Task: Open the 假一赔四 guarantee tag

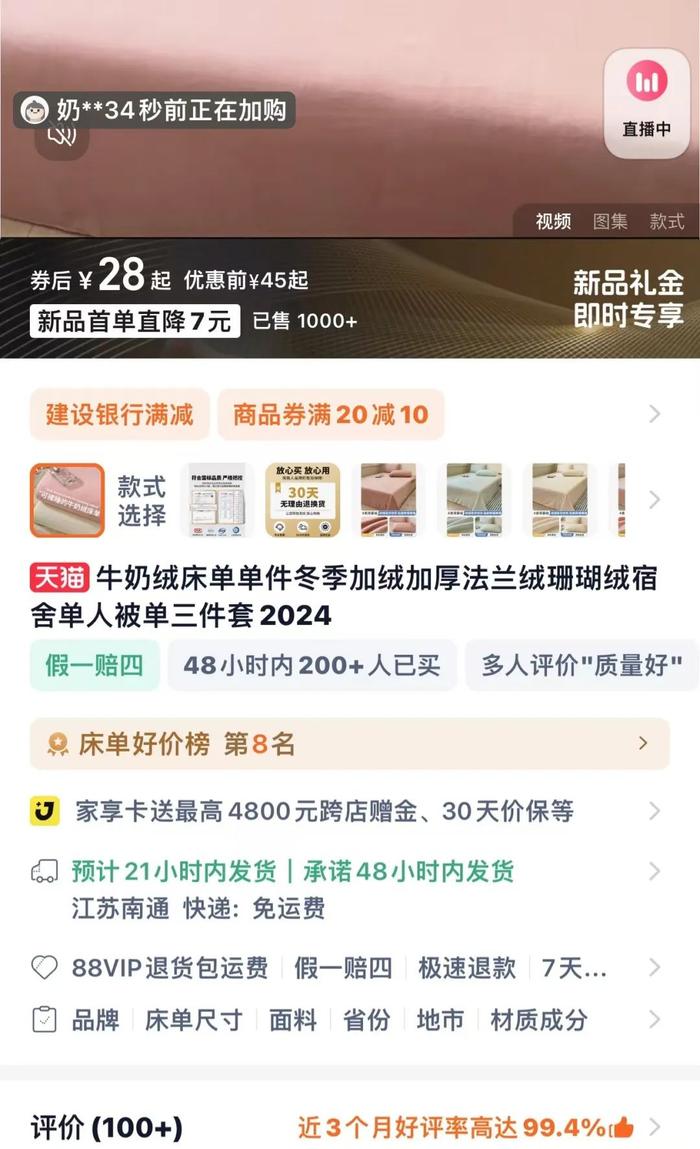Action: (94, 665)
